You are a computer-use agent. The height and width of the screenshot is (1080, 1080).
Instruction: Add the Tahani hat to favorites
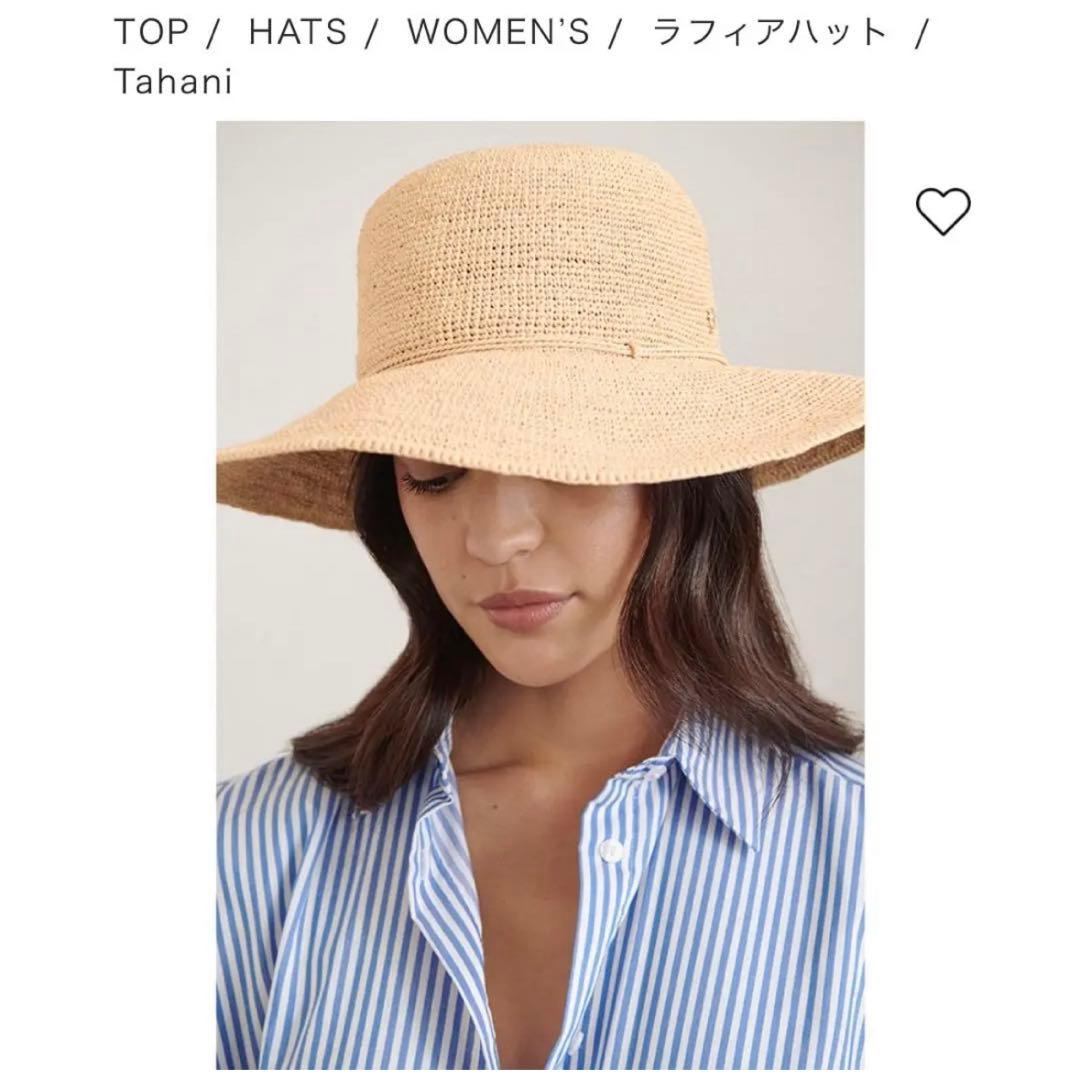[x=943, y=211]
